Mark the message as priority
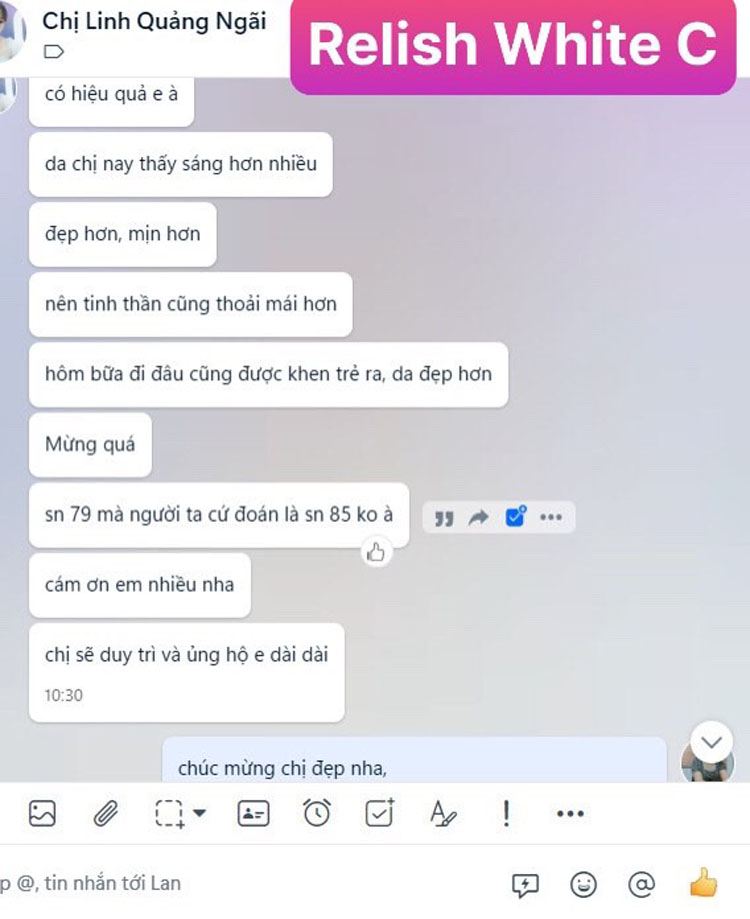 (506, 814)
